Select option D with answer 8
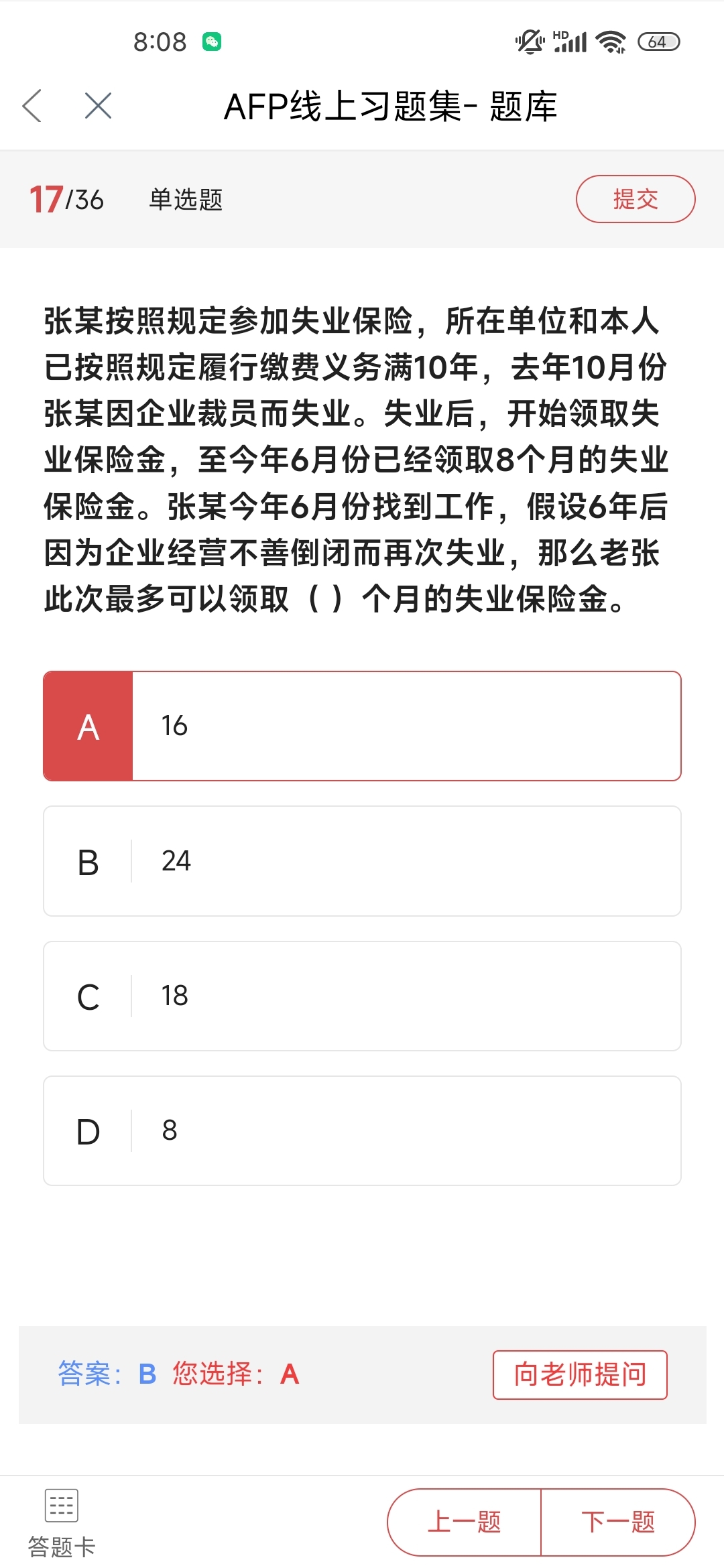Screen dimensions: 724x1568 362,1131
